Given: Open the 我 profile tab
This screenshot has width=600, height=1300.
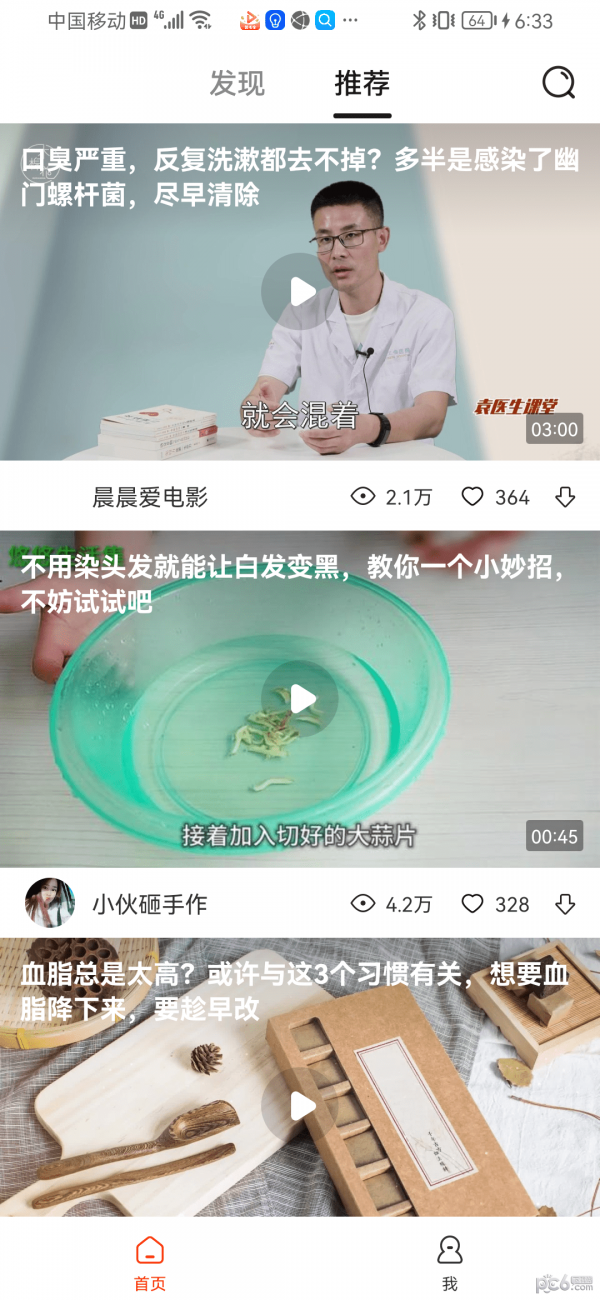Looking at the screenshot, I should point(450,1262).
